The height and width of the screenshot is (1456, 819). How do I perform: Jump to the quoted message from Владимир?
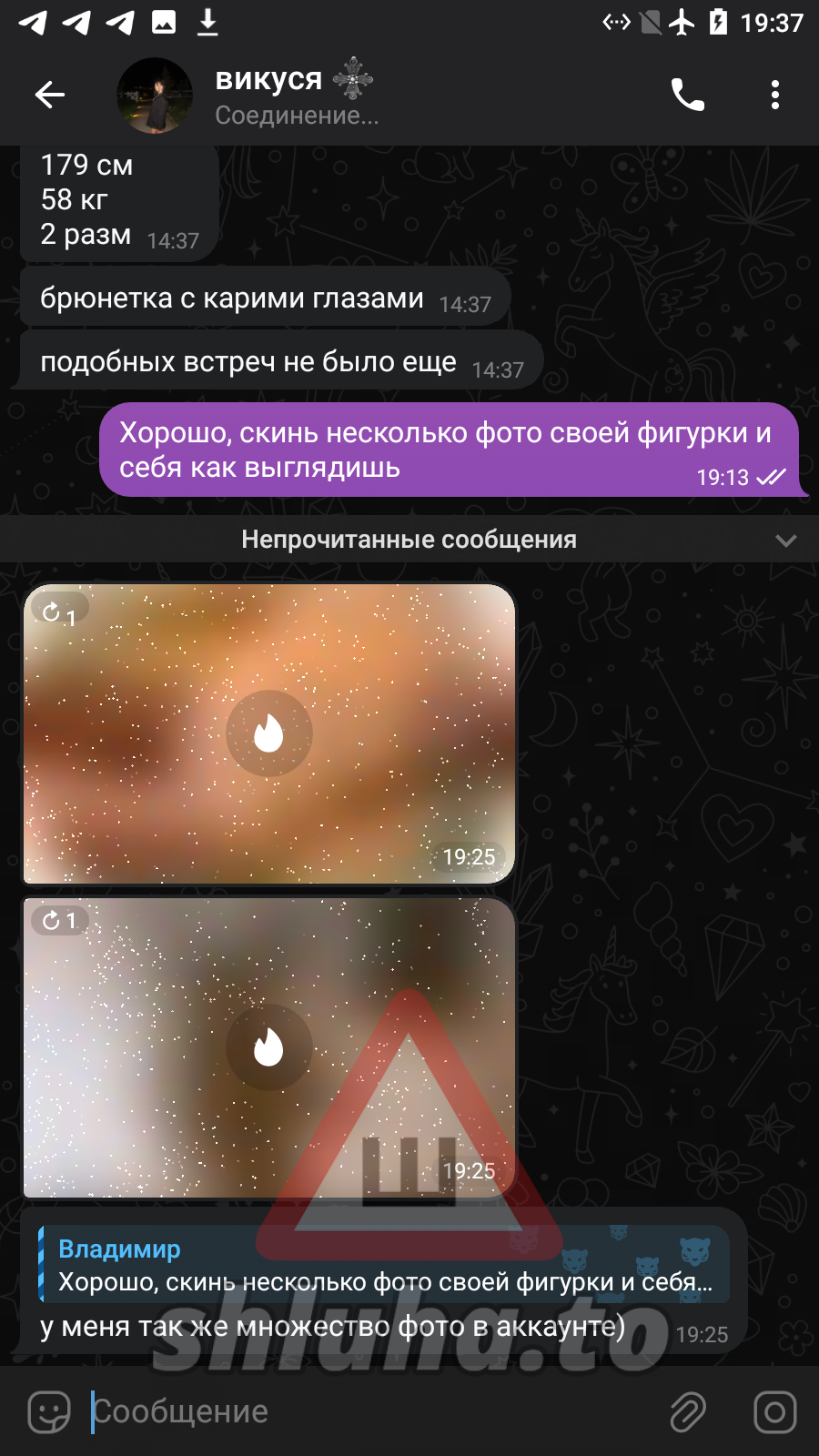pyautogui.click(x=382, y=1265)
